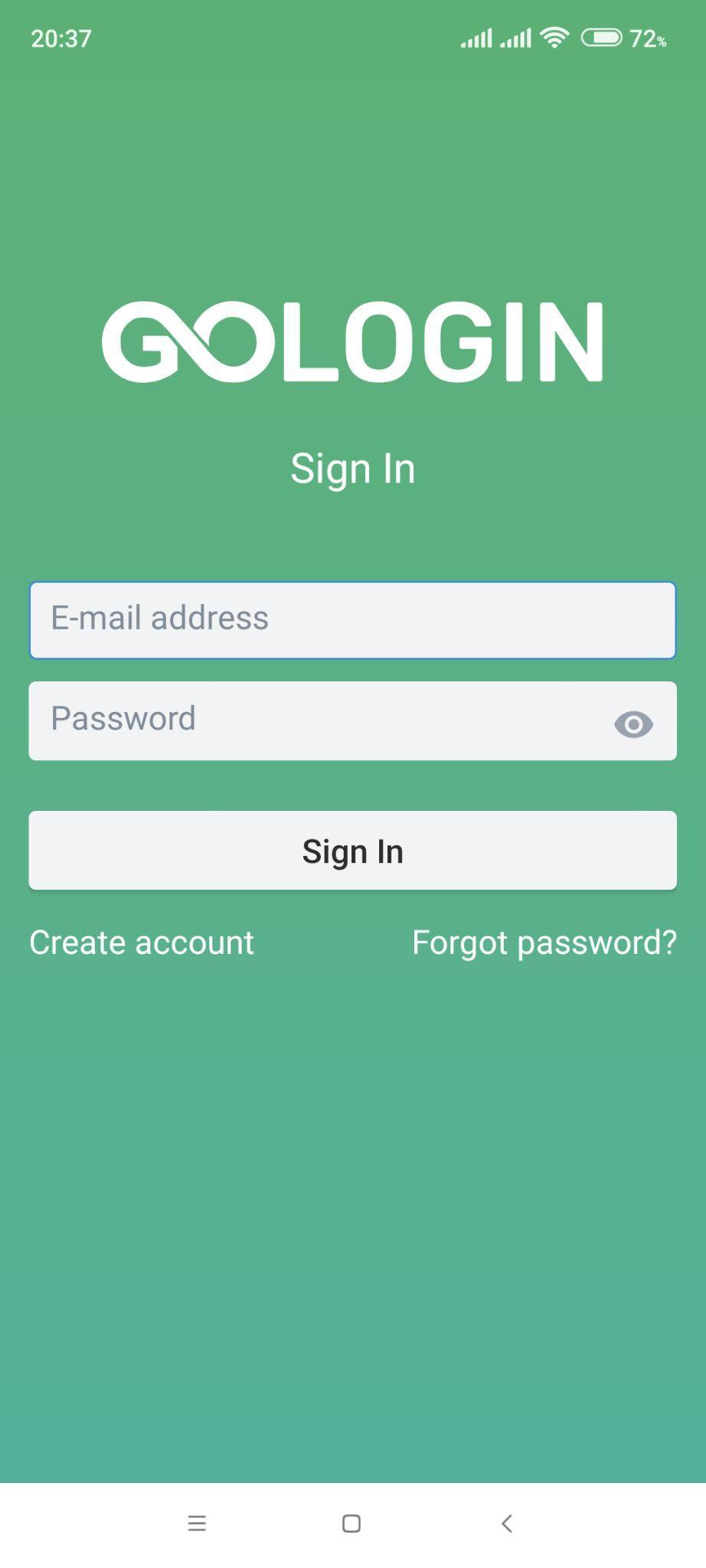Tap the Sign In button
The height and width of the screenshot is (1568, 706).
tap(352, 851)
